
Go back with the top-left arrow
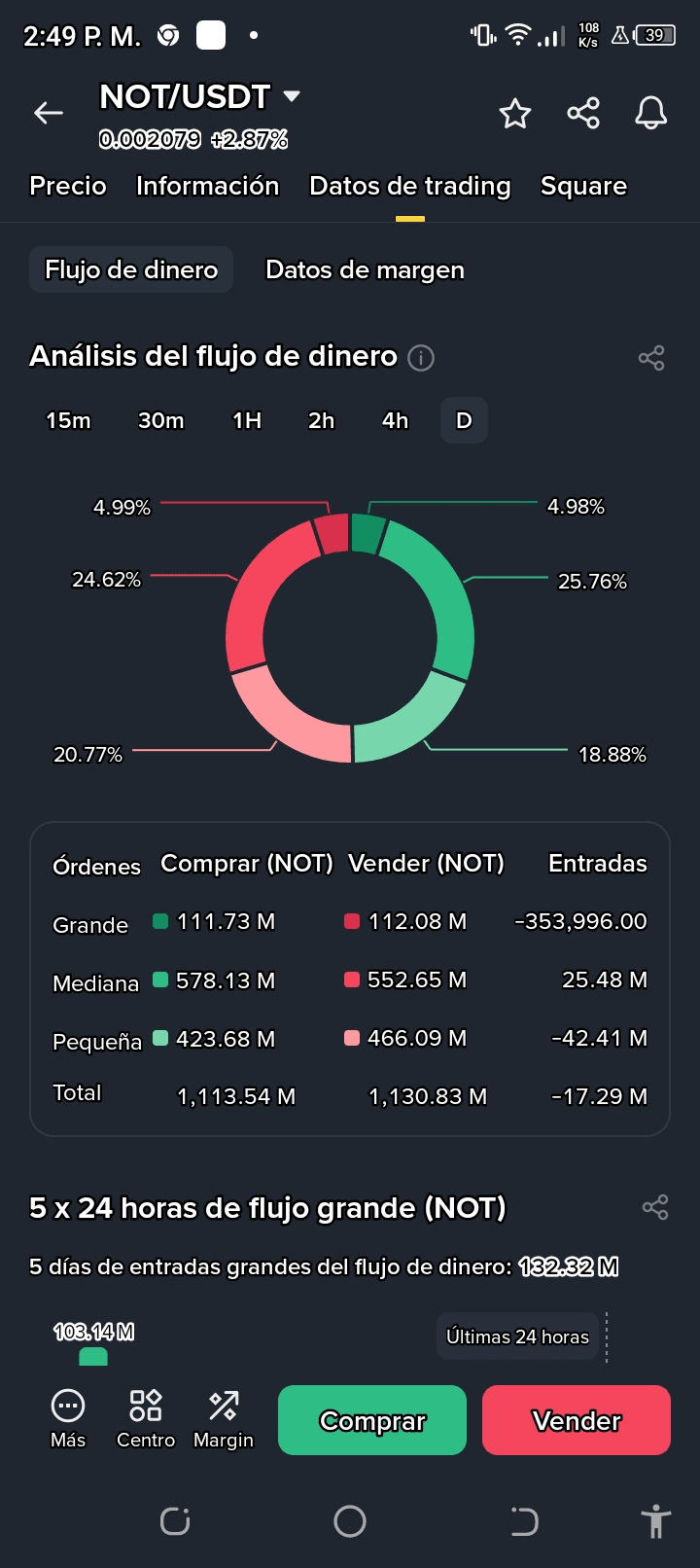tap(49, 113)
